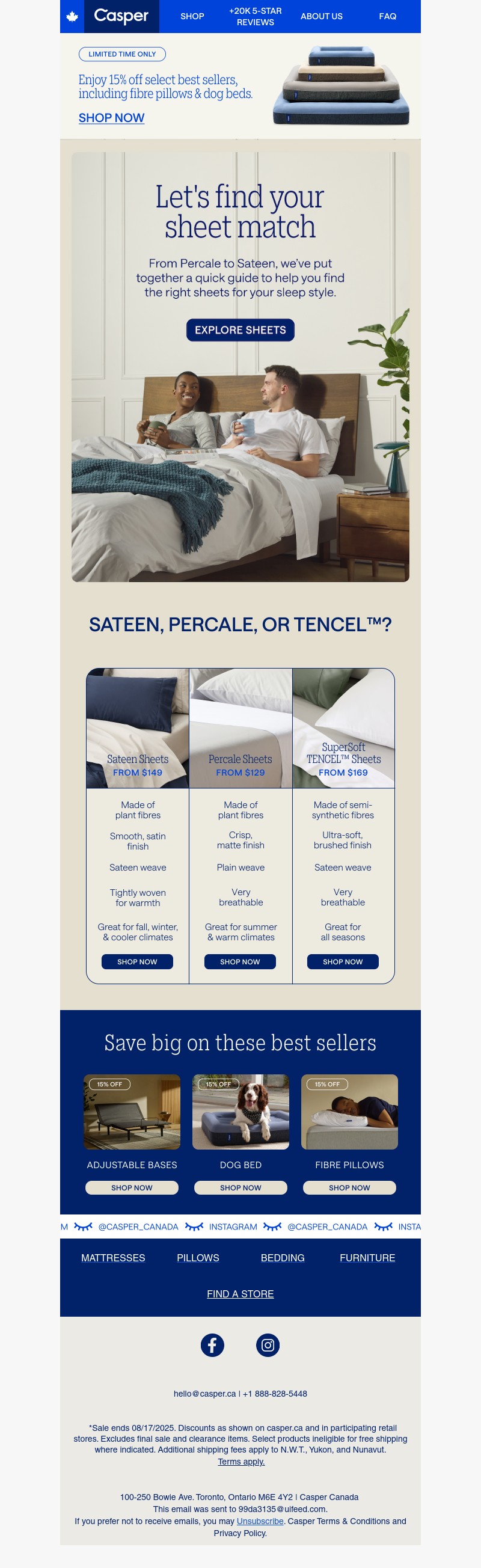This screenshot has width=481, height=1568.
Task: Open the Pillows footer link
Action: click(198, 1258)
